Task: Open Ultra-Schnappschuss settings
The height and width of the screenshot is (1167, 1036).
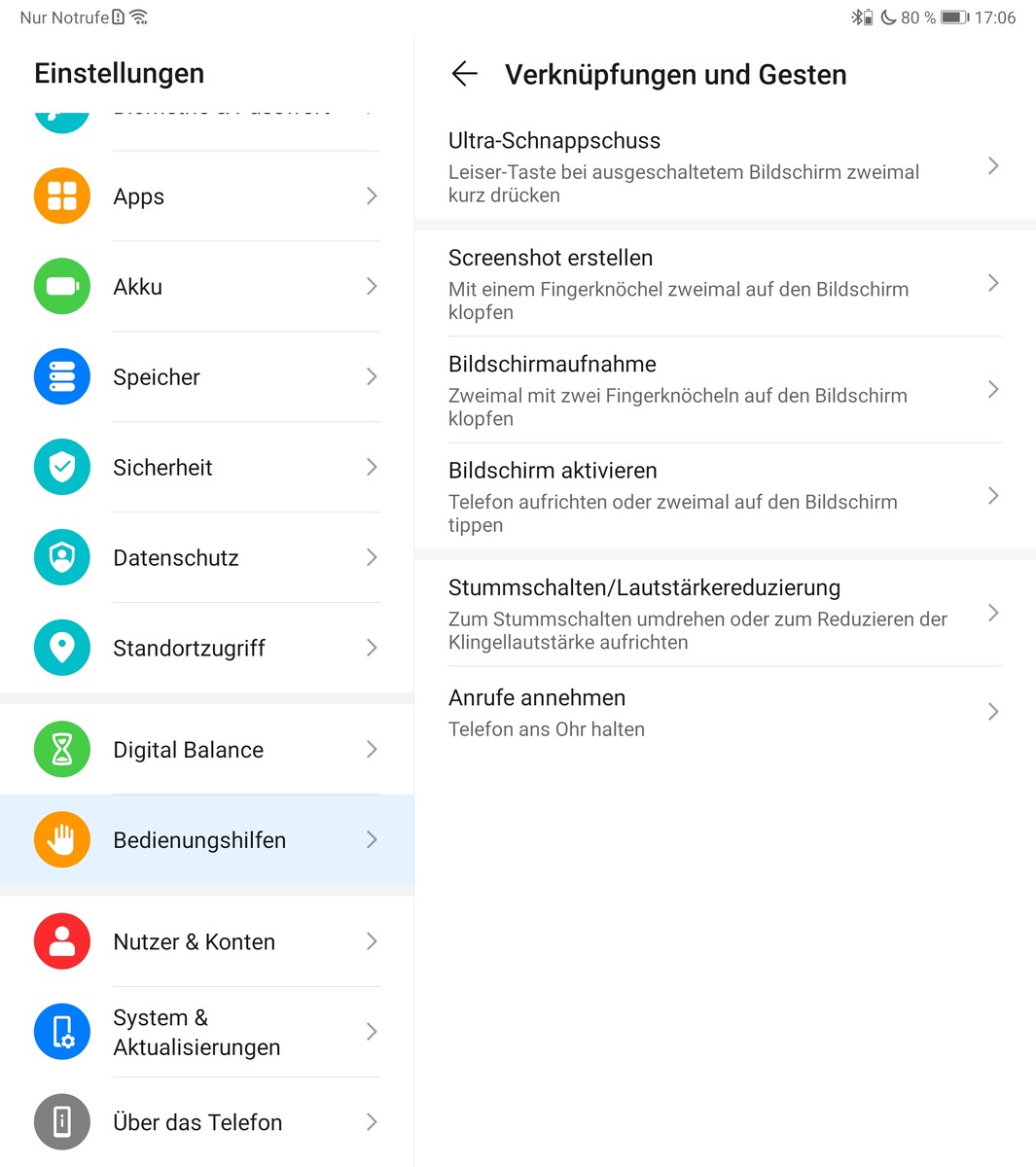Action: pos(724,167)
